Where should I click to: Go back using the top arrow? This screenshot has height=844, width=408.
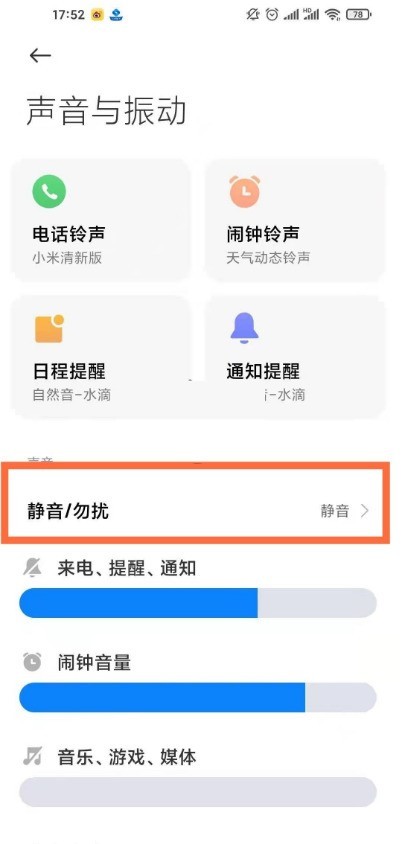click(40, 55)
